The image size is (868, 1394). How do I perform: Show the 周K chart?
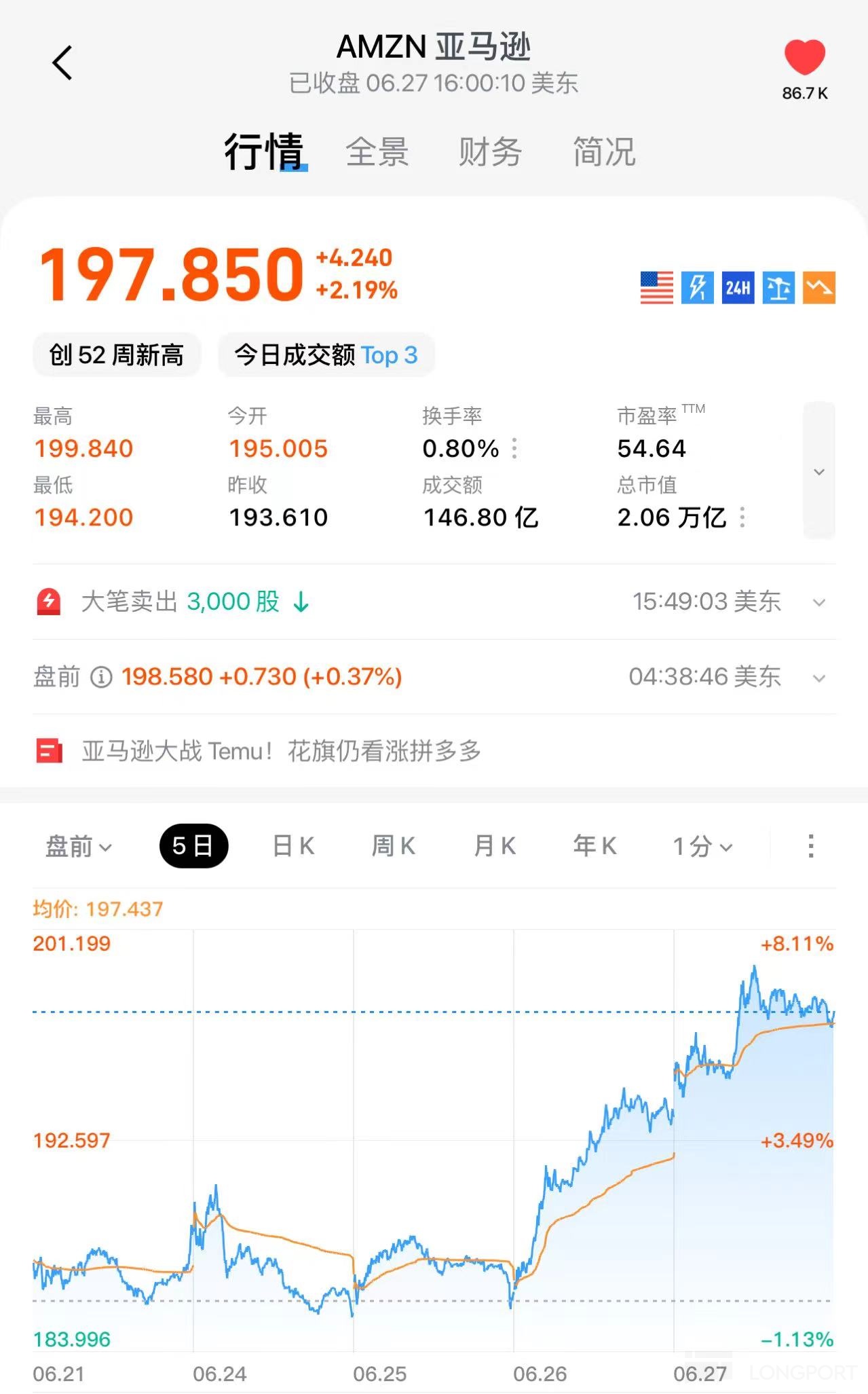click(x=394, y=846)
